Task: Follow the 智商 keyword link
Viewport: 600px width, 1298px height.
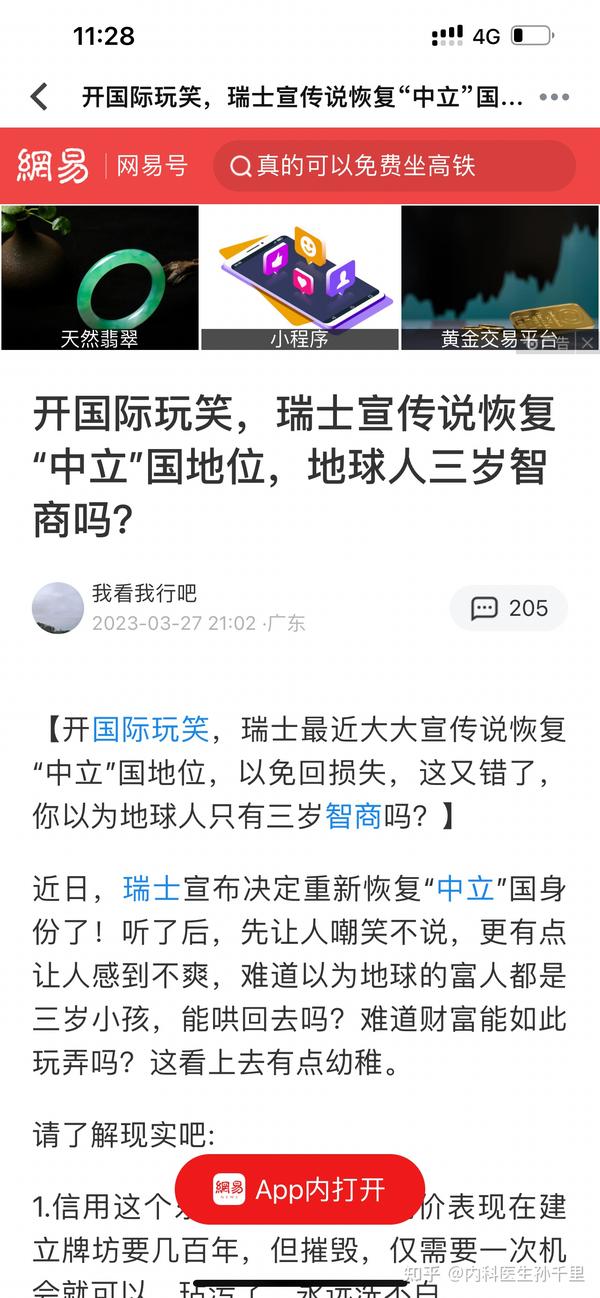Action: (x=354, y=817)
